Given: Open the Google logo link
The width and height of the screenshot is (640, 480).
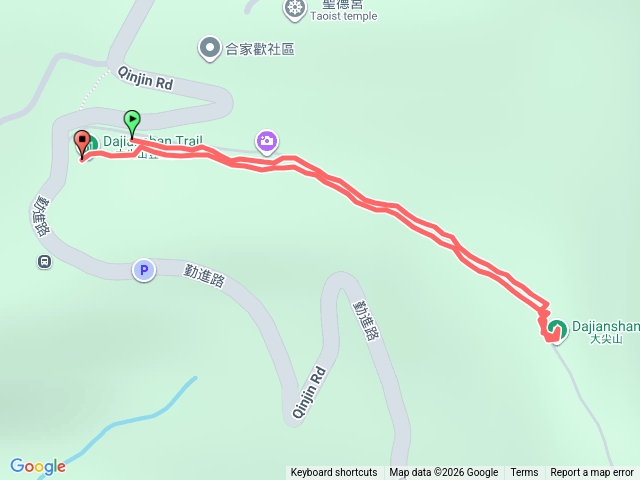Looking at the screenshot, I should tap(38, 466).
